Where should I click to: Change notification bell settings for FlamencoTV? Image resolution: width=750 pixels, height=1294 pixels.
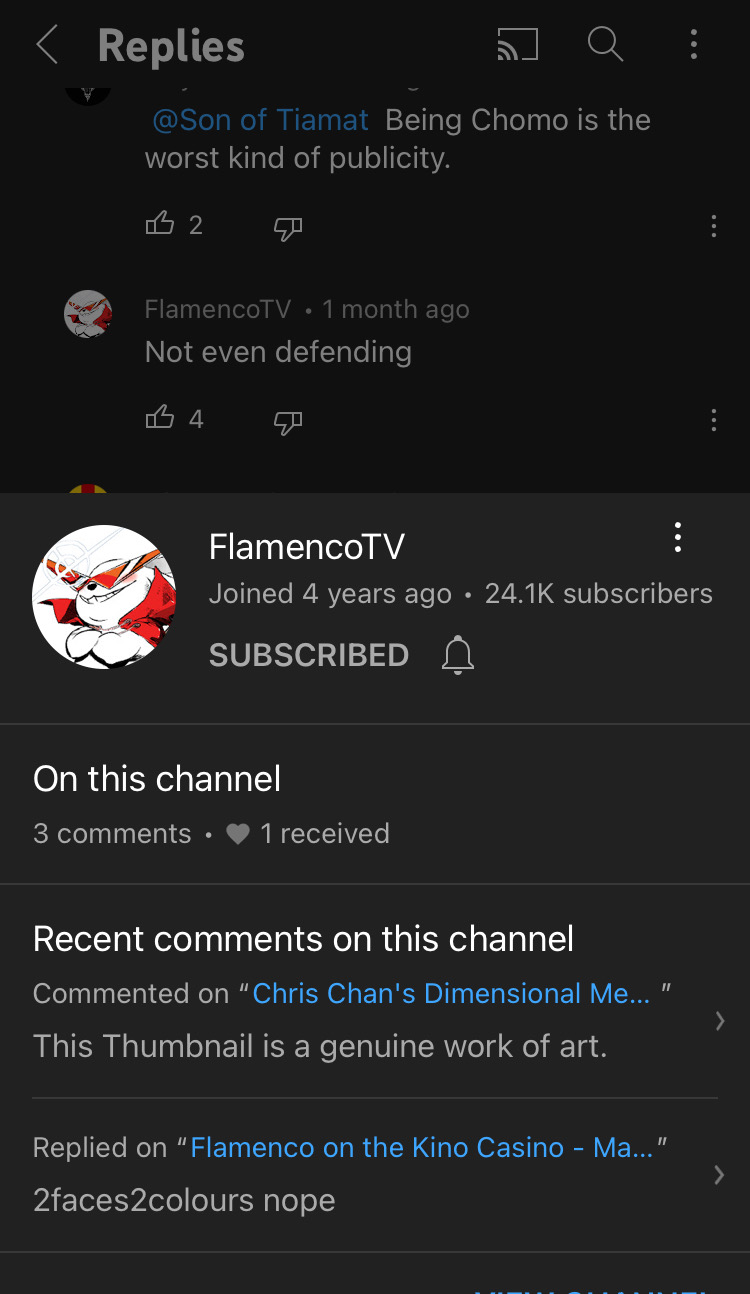pos(458,656)
